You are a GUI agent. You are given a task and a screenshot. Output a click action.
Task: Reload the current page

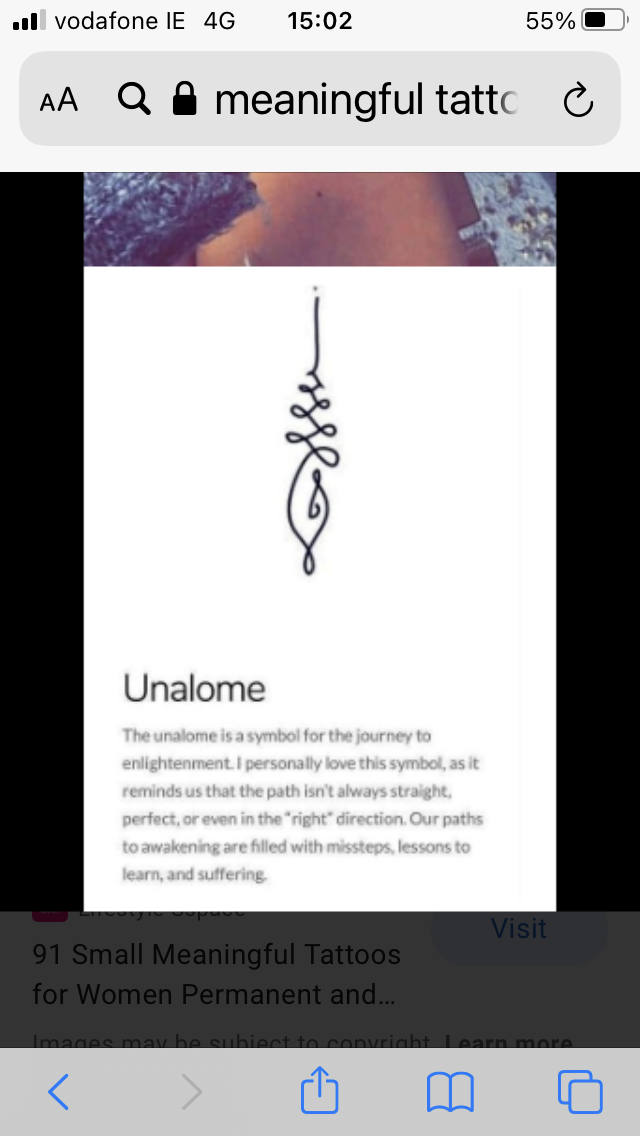[578, 100]
